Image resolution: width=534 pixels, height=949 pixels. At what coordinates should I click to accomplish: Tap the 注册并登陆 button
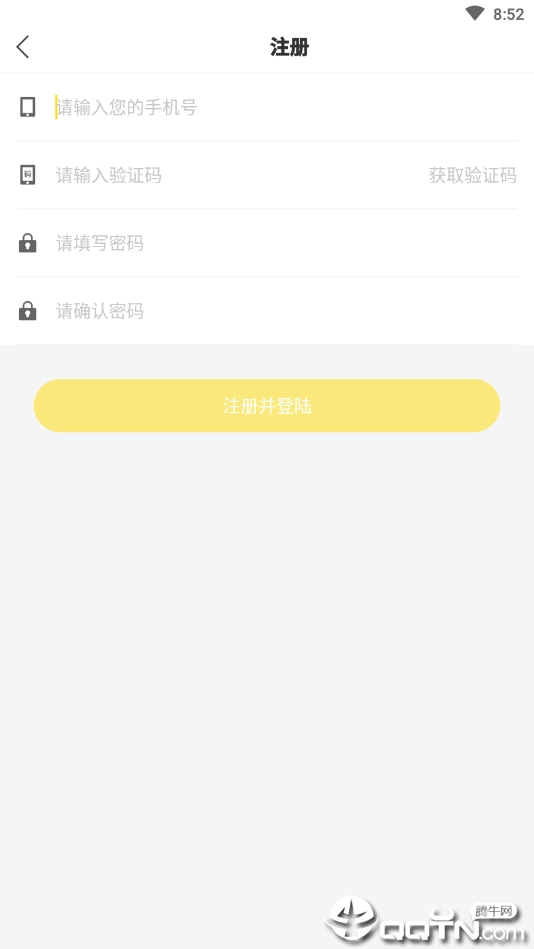click(x=267, y=406)
